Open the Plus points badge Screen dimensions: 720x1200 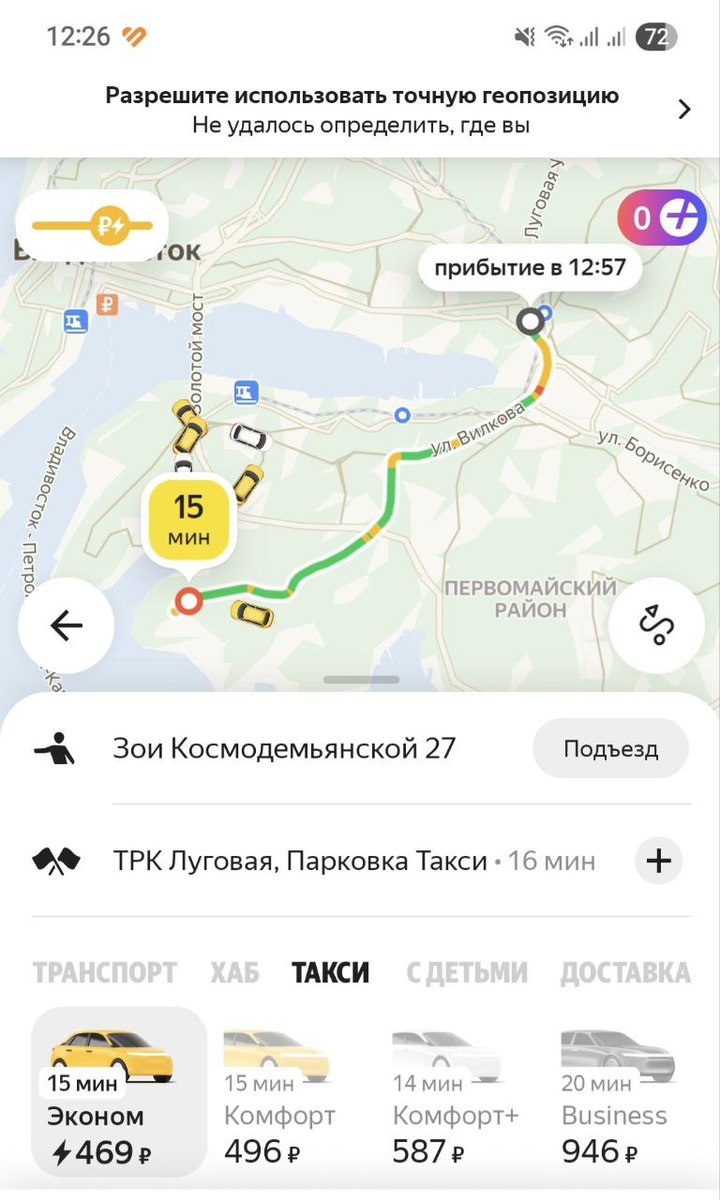[x=662, y=217]
